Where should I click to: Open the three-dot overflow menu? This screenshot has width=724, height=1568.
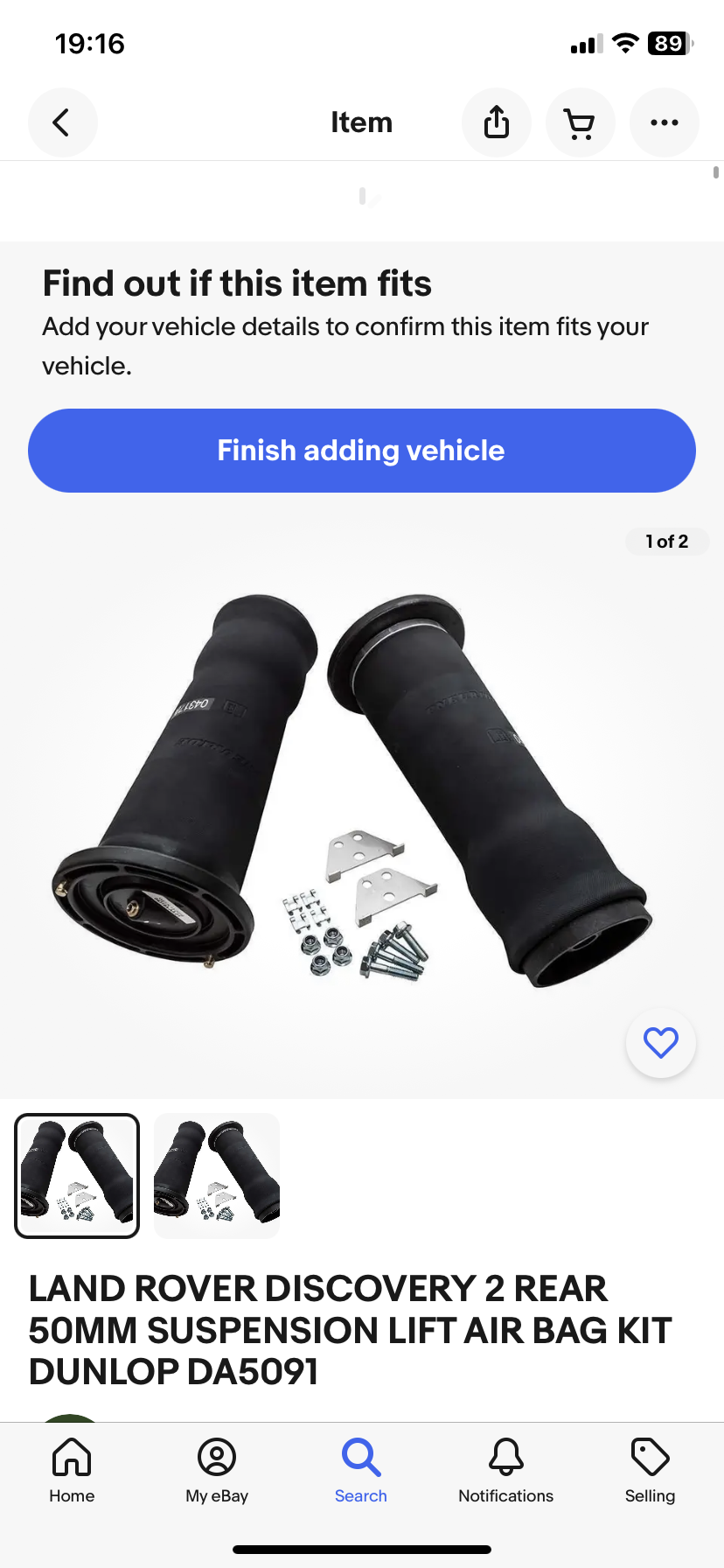665,122
